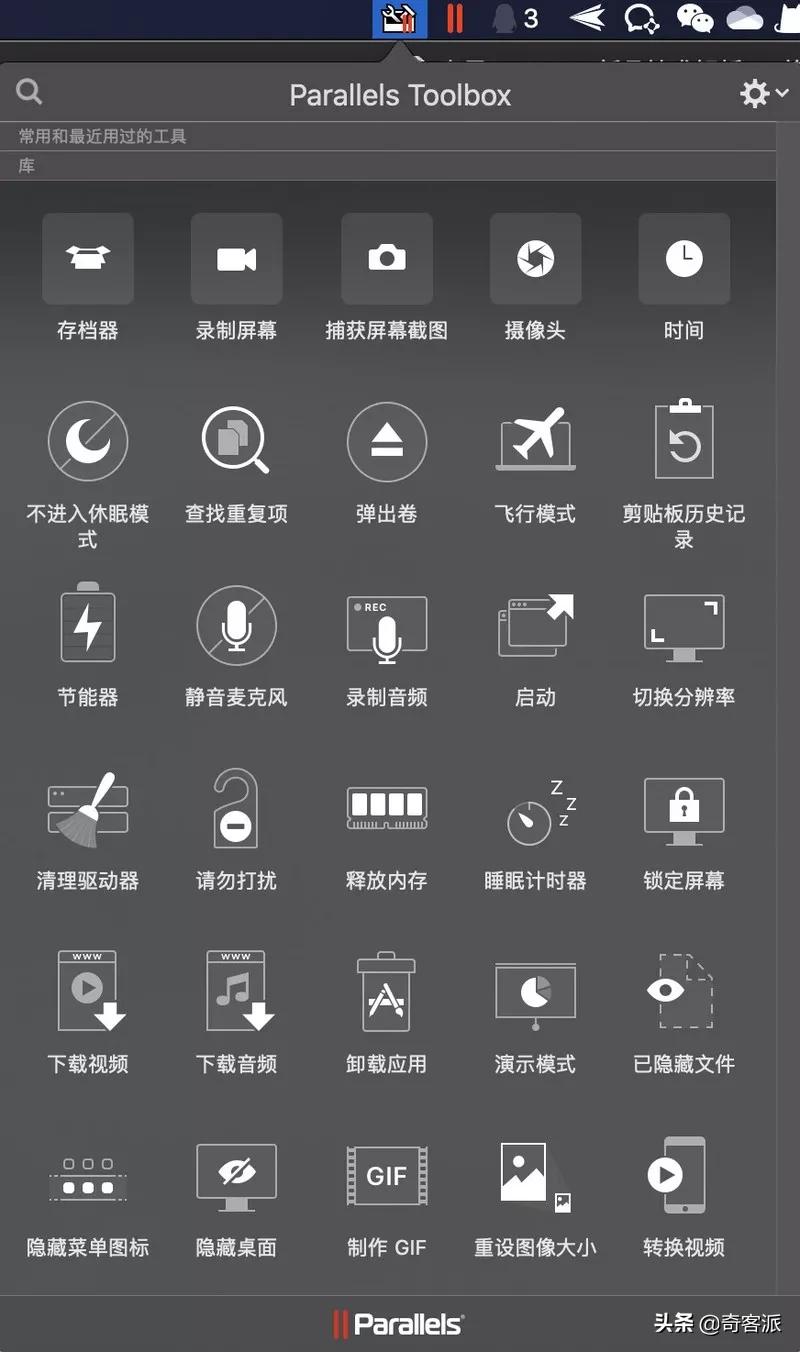The height and width of the screenshot is (1352, 800).
Task: Open the 录制屏幕 screen recording tool
Action: click(x=236, y=258)
